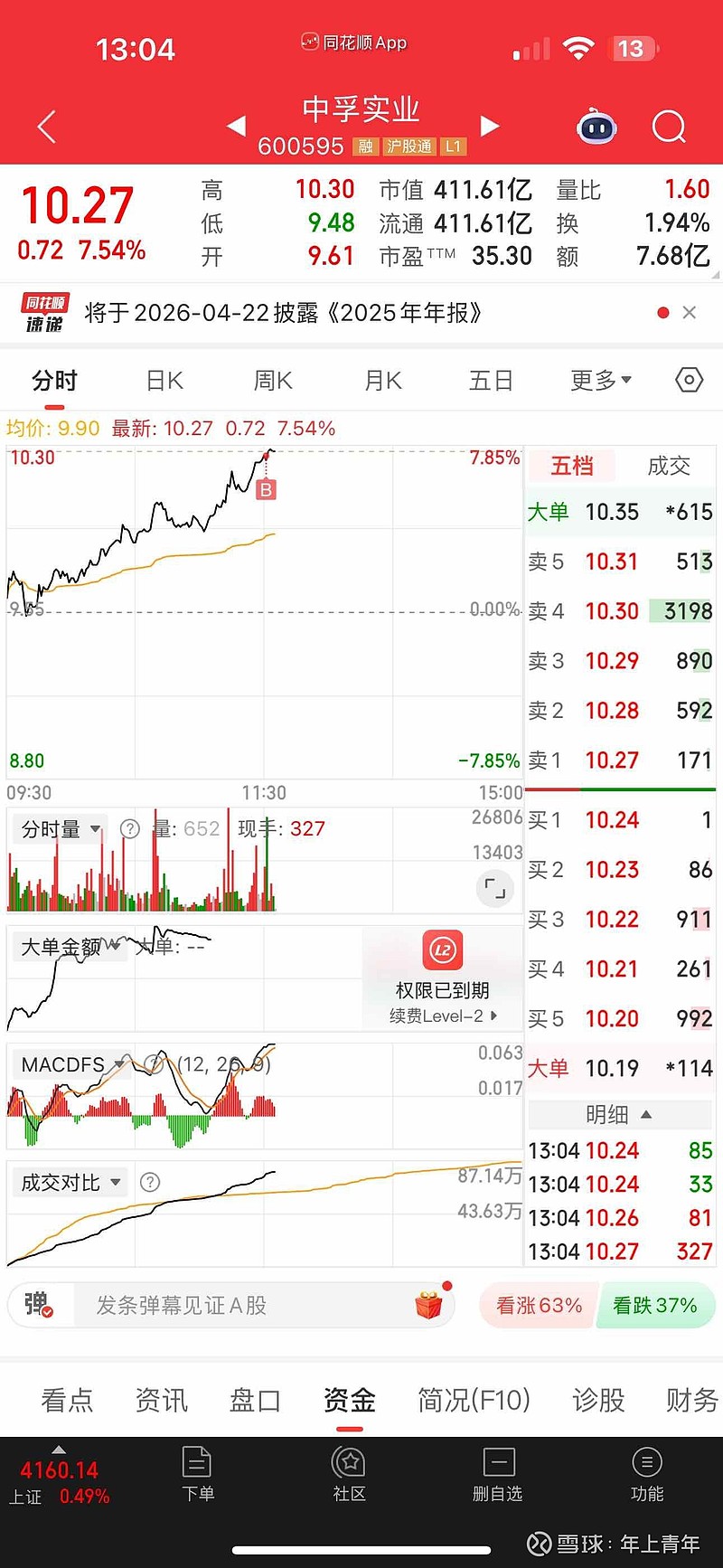The height and width of the screenshot is (1568, 723).
Task: Open the MACDFS indicator dropdown
Action: pyautogui.click(x=72, y=1065)
